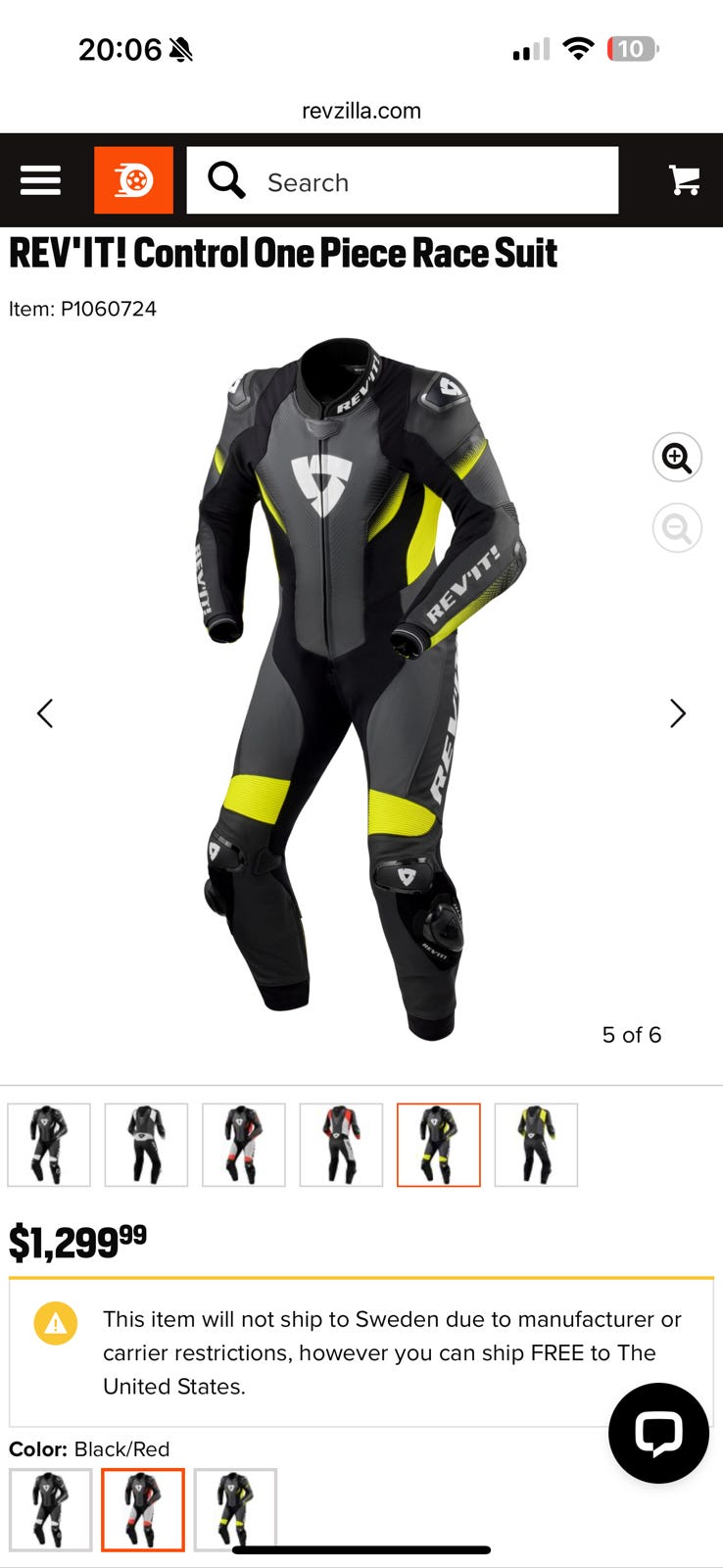Image resolution: width=723 pixels, height=1568 pixels.
Task: Select the first gallery thumbnail
Action: pos(49,1145)
